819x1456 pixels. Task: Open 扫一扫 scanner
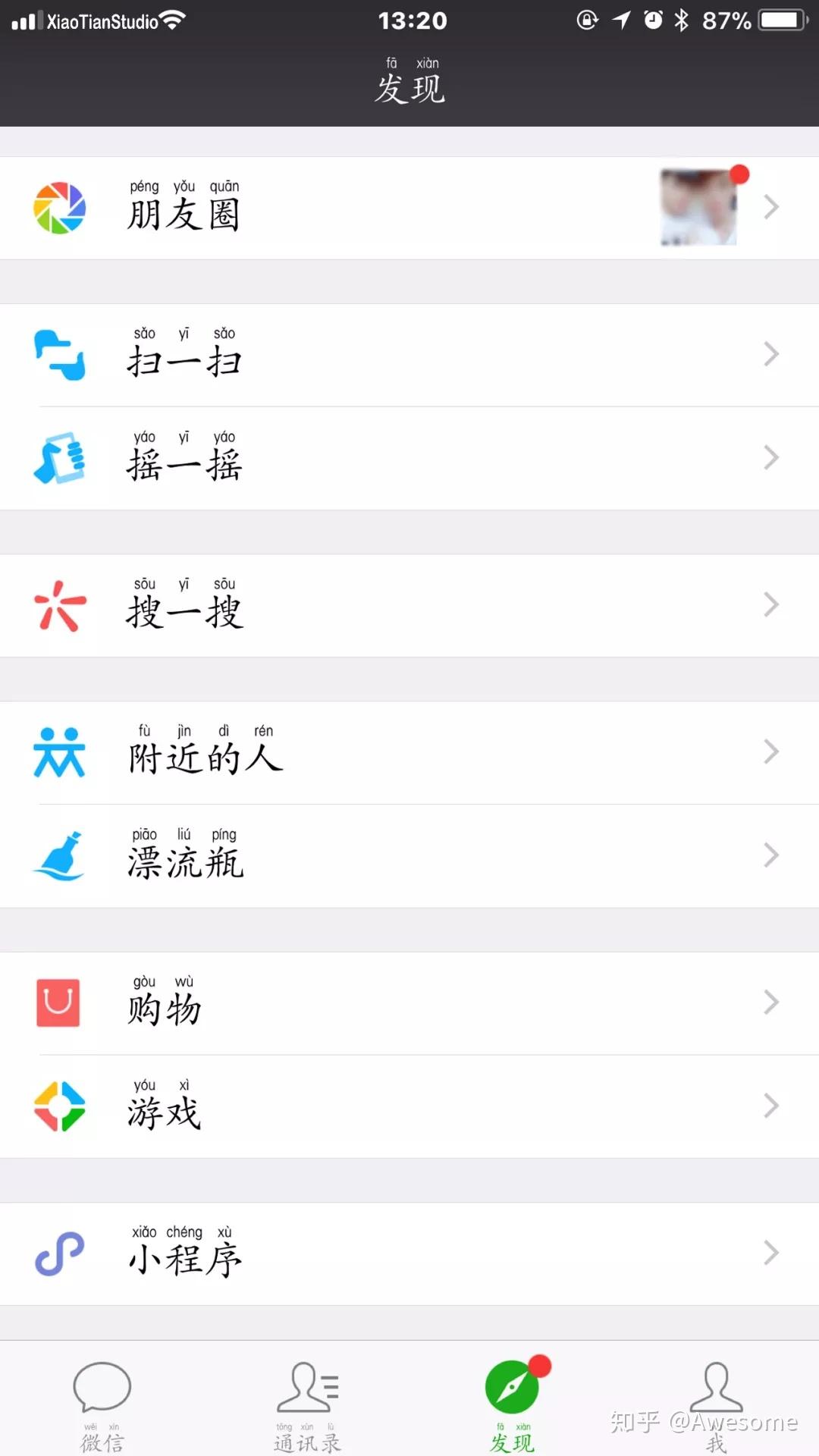[x=409, y=355]
